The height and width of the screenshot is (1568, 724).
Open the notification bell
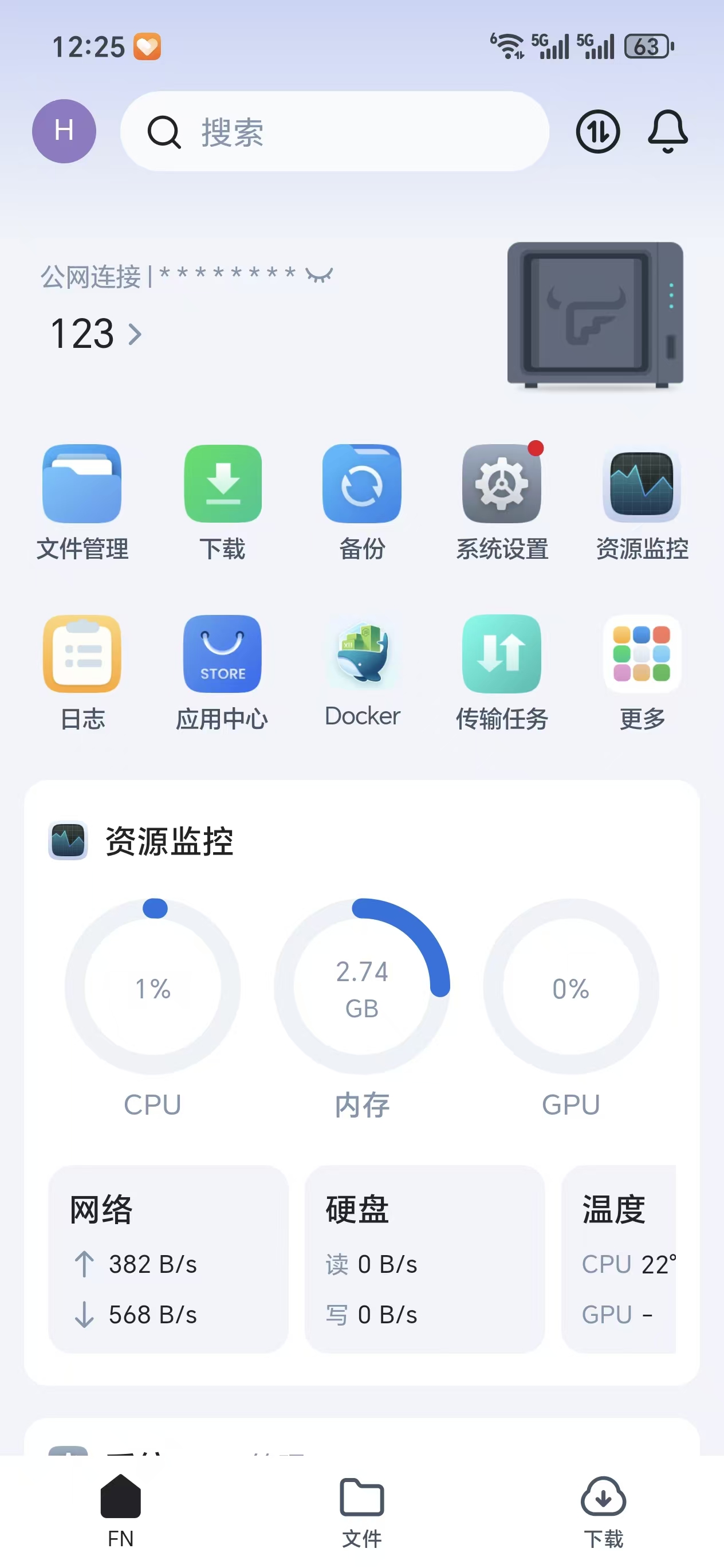click(667, 131)
